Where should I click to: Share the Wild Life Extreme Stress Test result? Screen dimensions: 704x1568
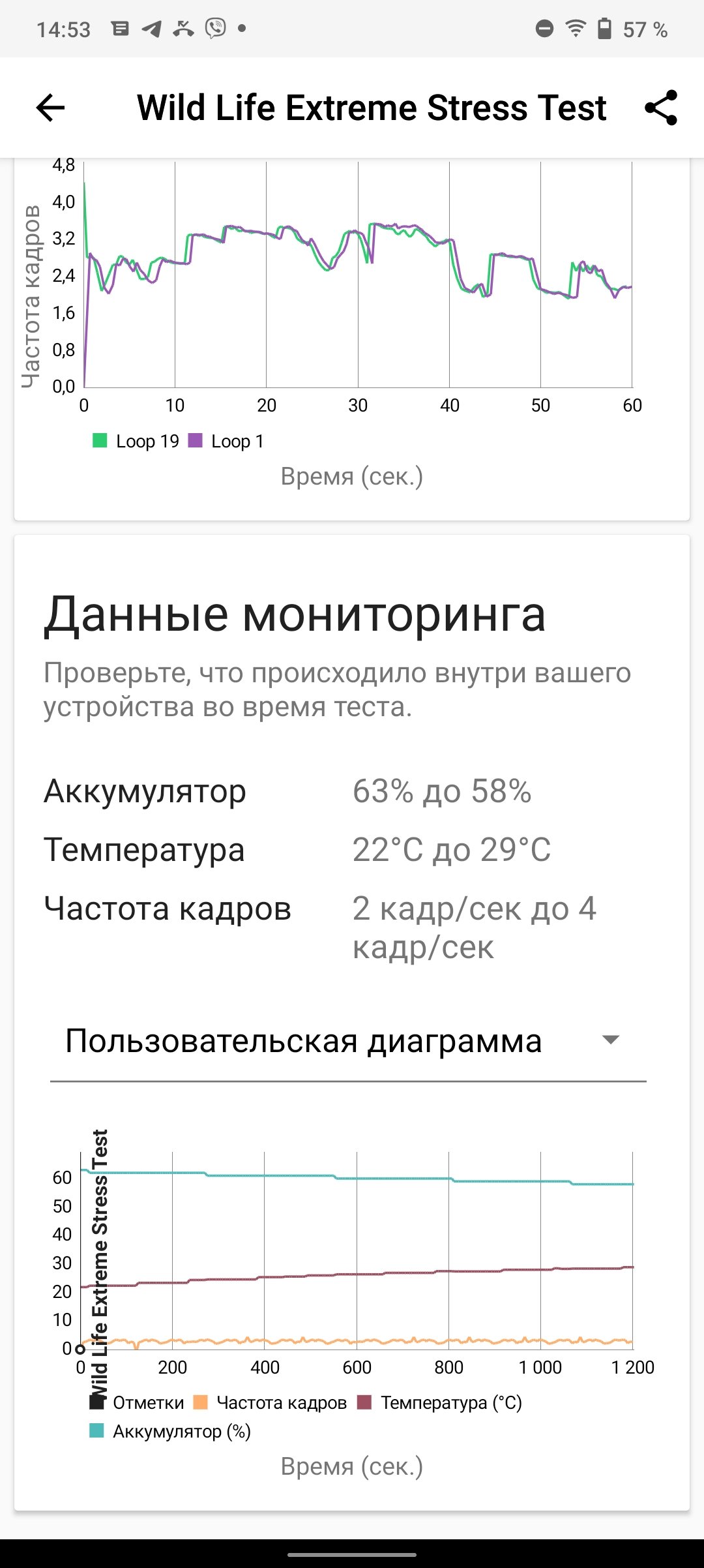pos(661,108)
